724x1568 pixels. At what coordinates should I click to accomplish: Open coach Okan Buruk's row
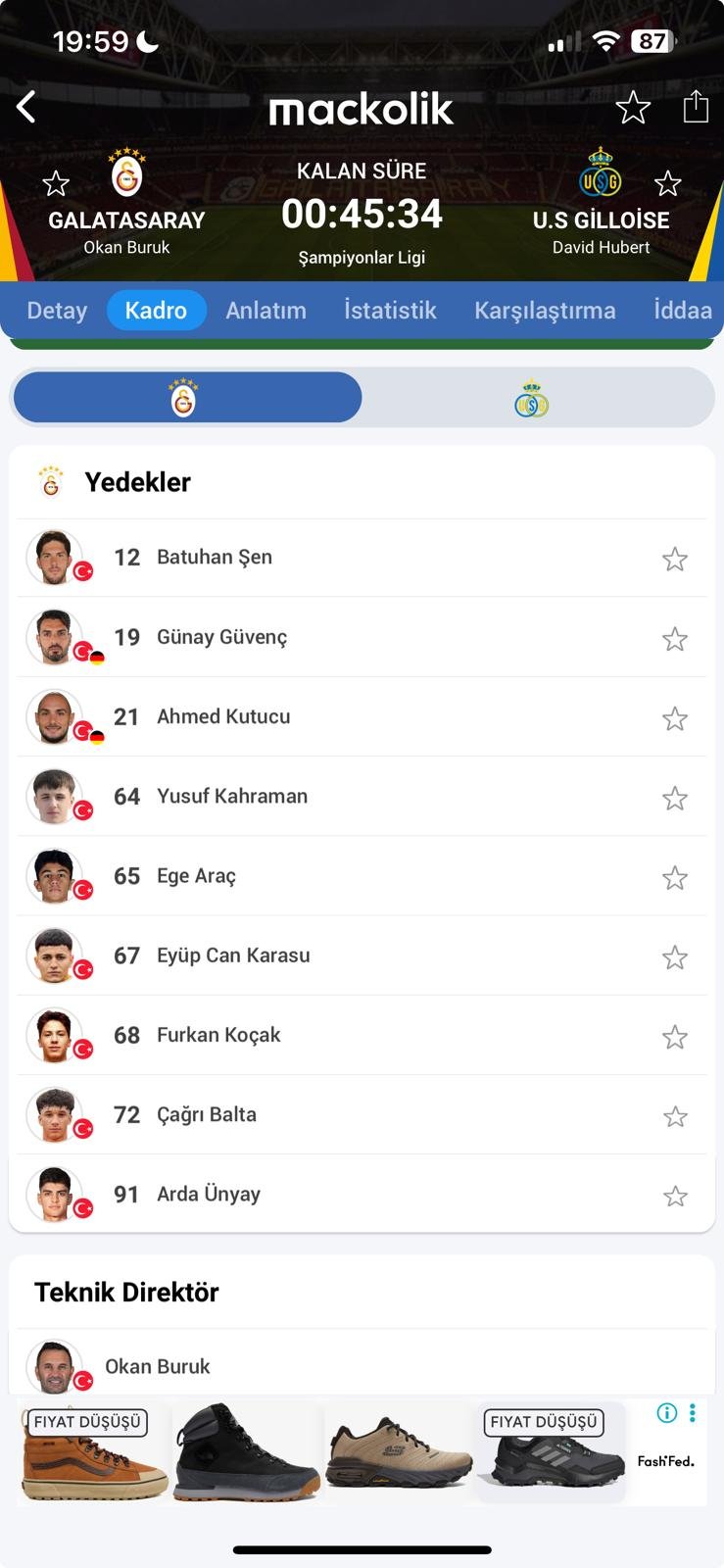coord(158,1366)
